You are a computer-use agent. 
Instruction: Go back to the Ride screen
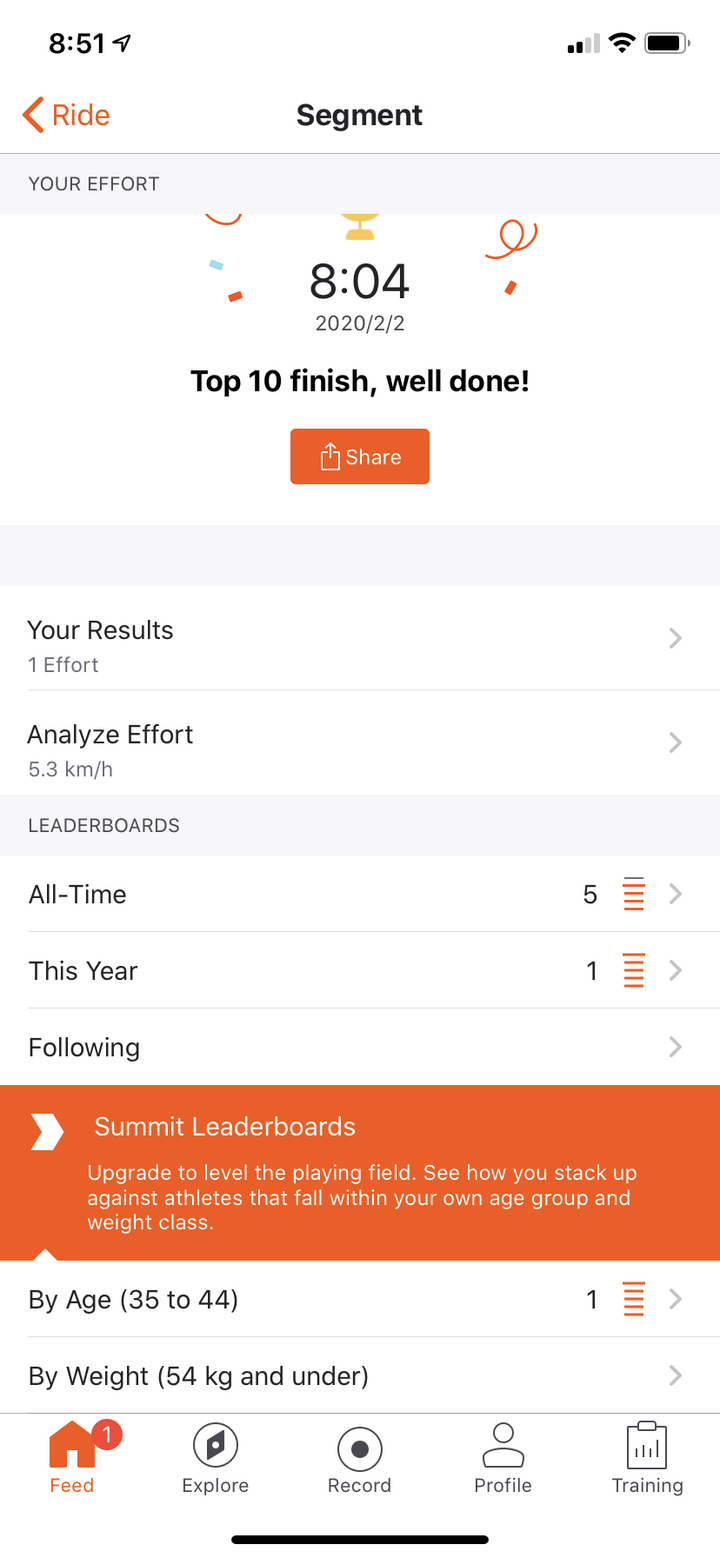click(x=66, y=115)
